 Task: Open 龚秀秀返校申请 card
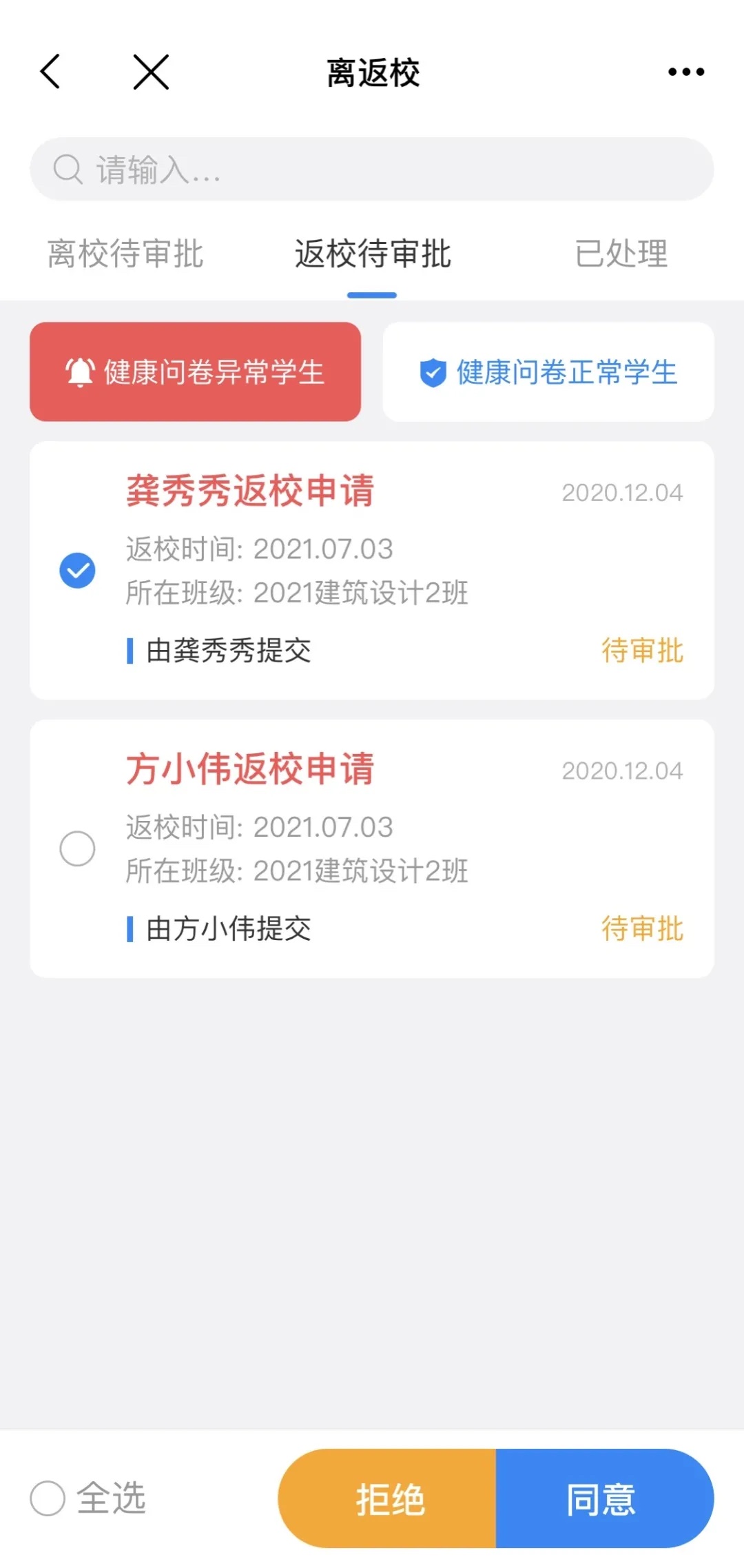372,571
